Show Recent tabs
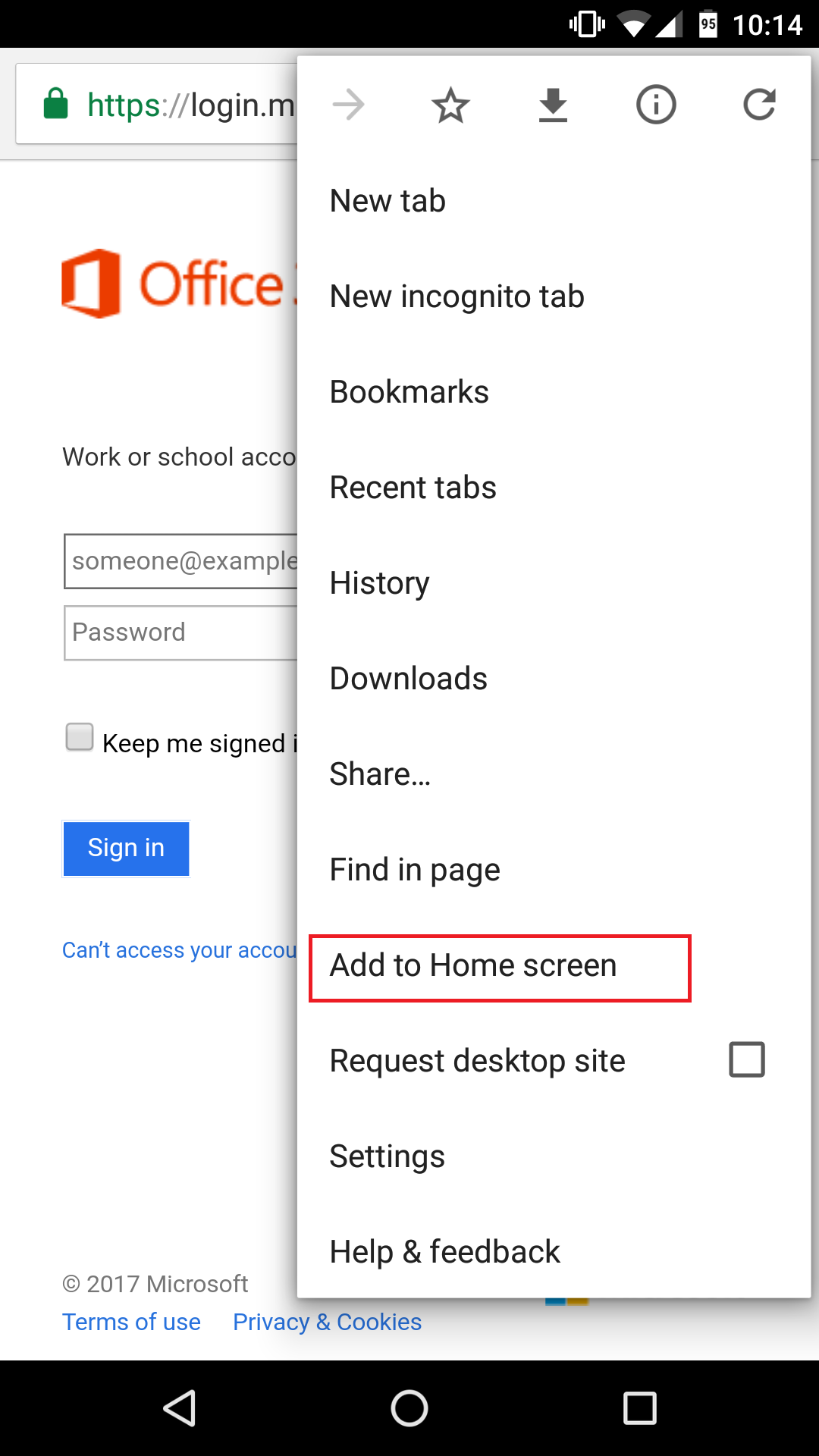The width and height of the screenshot is (819, 1456). [x=413, y=488]
